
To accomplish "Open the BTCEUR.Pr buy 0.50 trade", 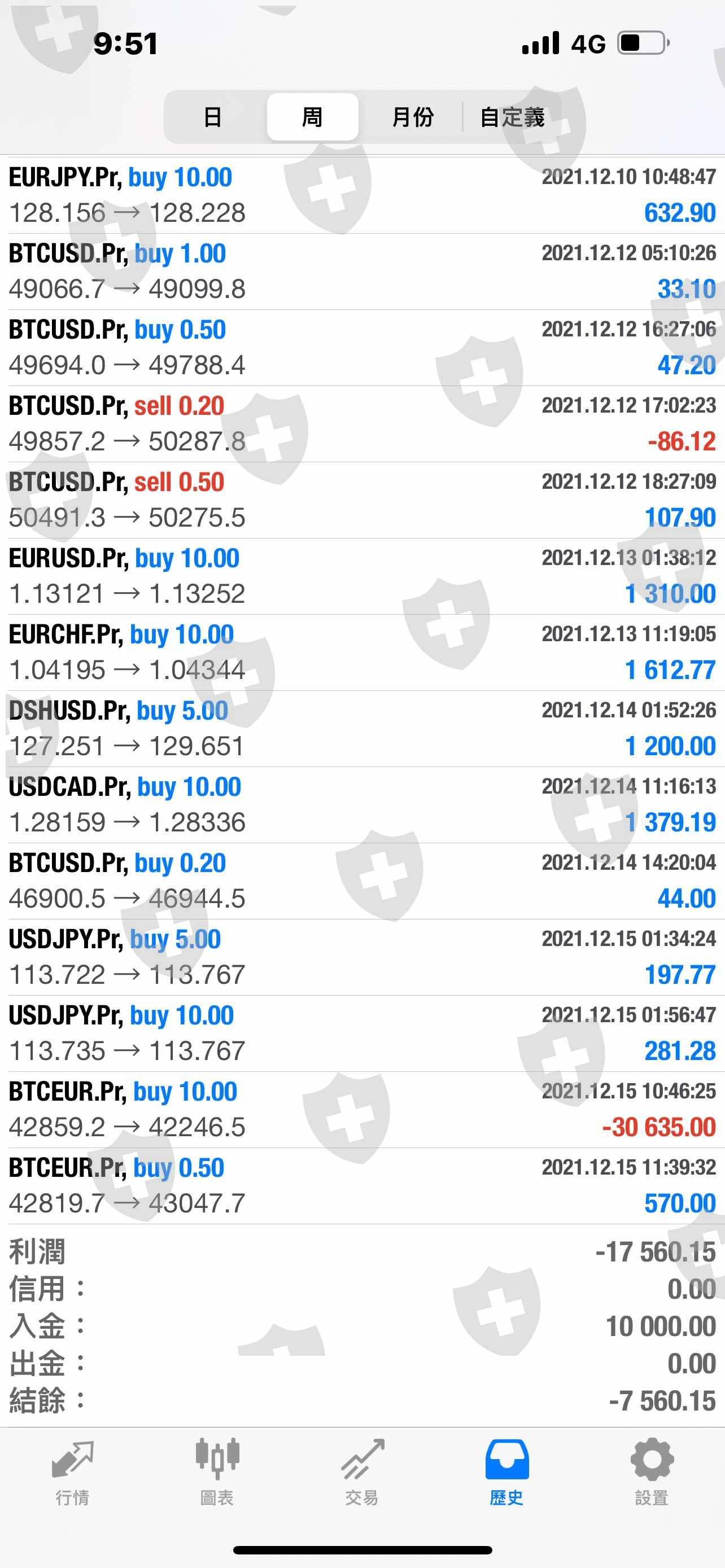I will click(362, 1186).
